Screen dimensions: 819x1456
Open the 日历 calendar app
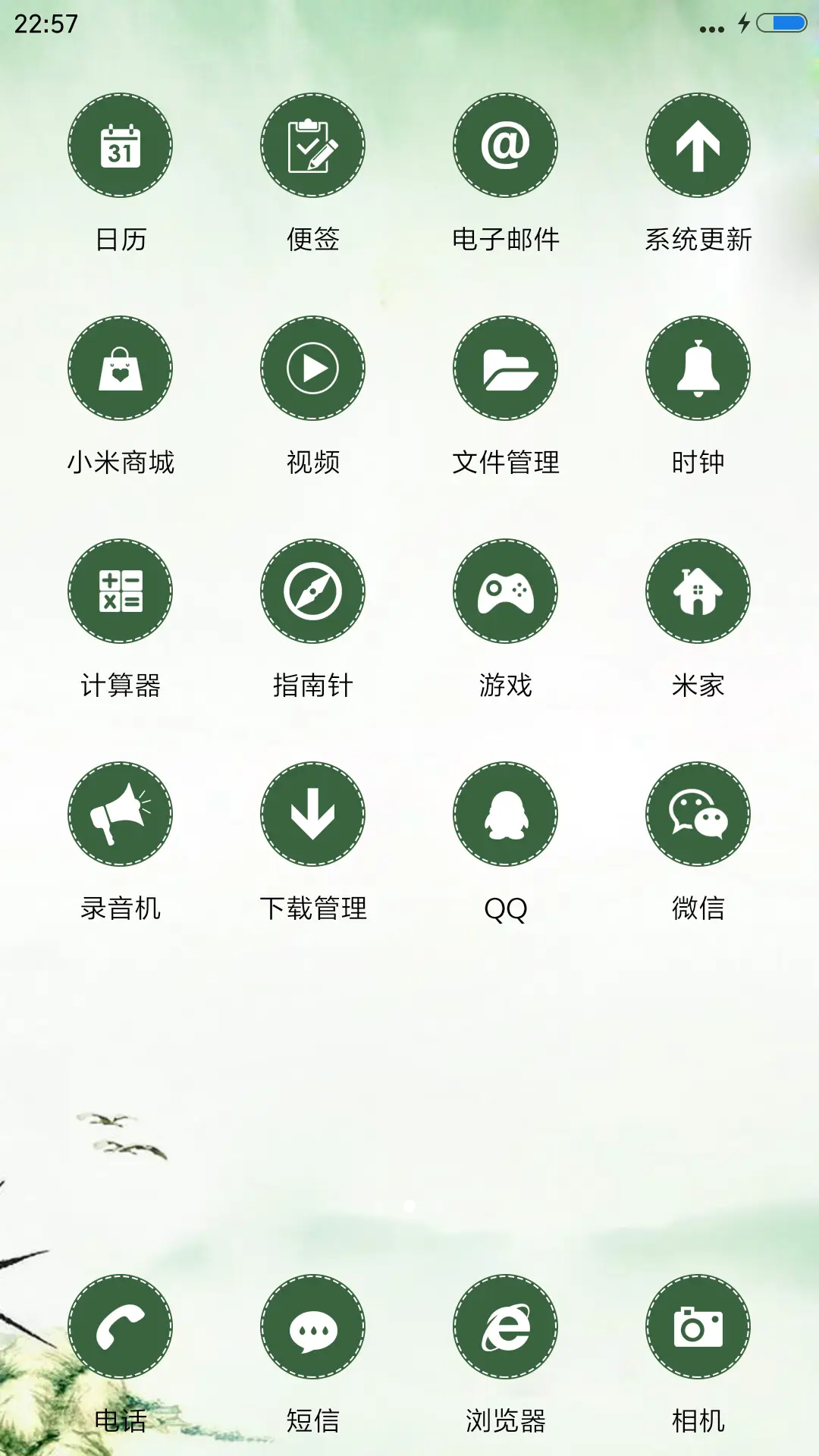pyautogui.click(x=120, y=146)
